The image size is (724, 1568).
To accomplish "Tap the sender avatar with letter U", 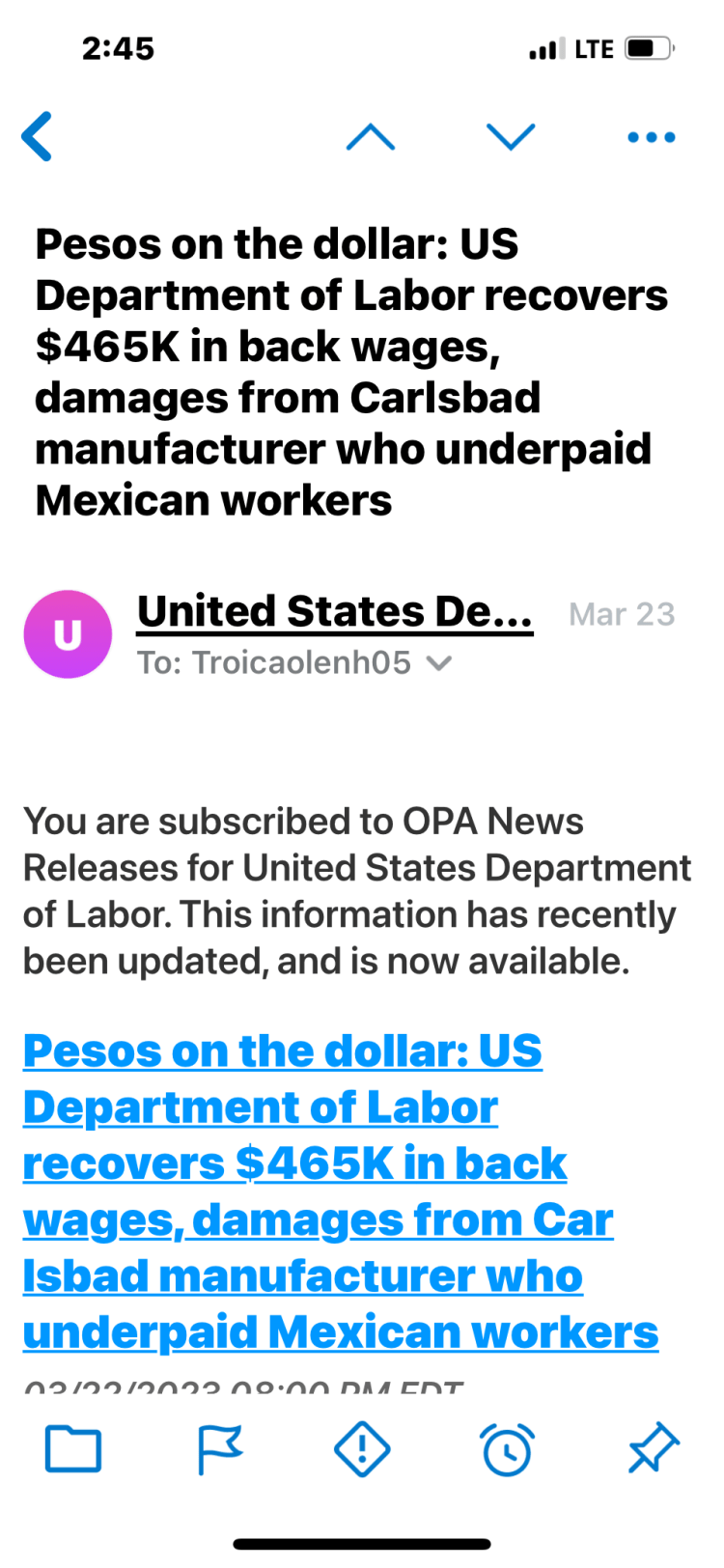I will [68, 634].
